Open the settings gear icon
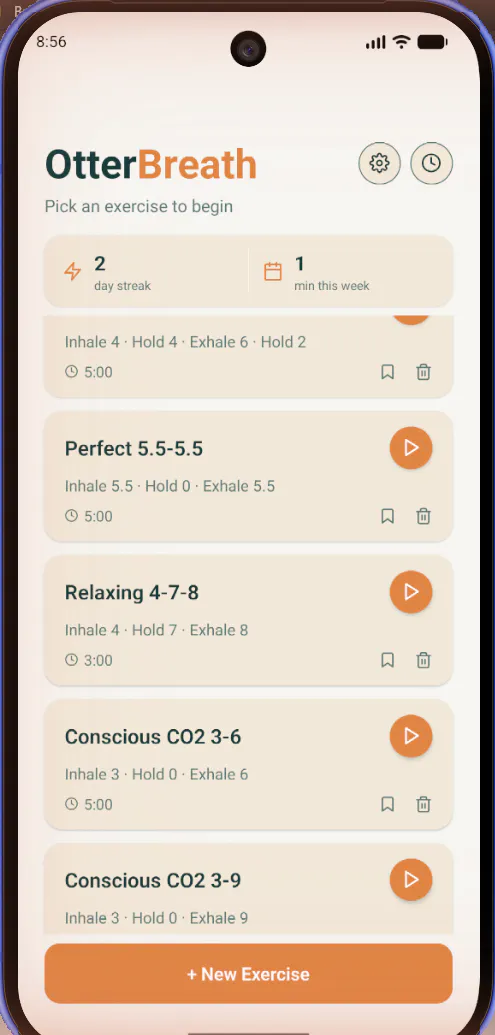Viewport: 495px width, 1035px height. pos(380,163)
